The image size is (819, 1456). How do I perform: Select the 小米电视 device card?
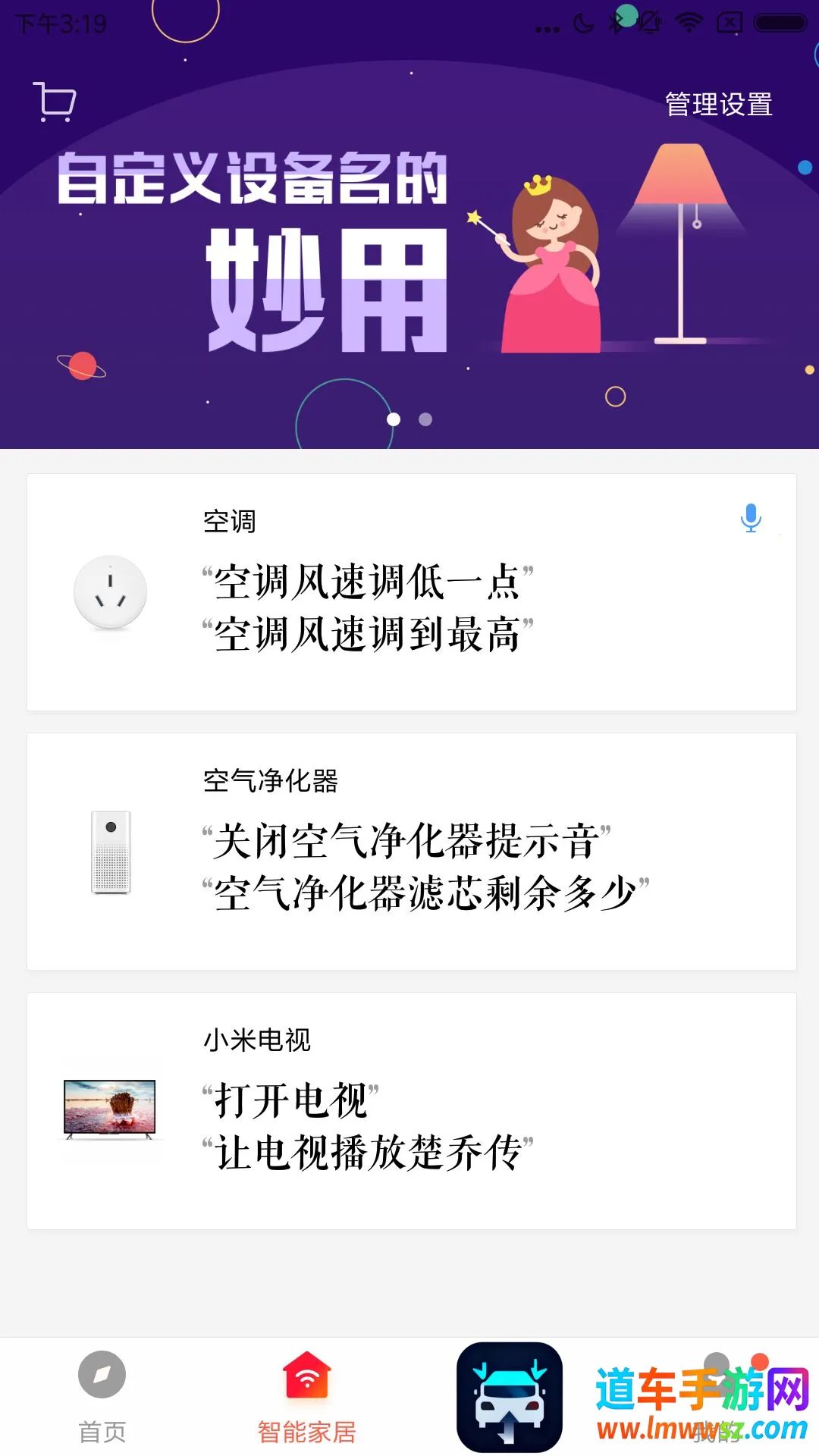point(412,1111)
